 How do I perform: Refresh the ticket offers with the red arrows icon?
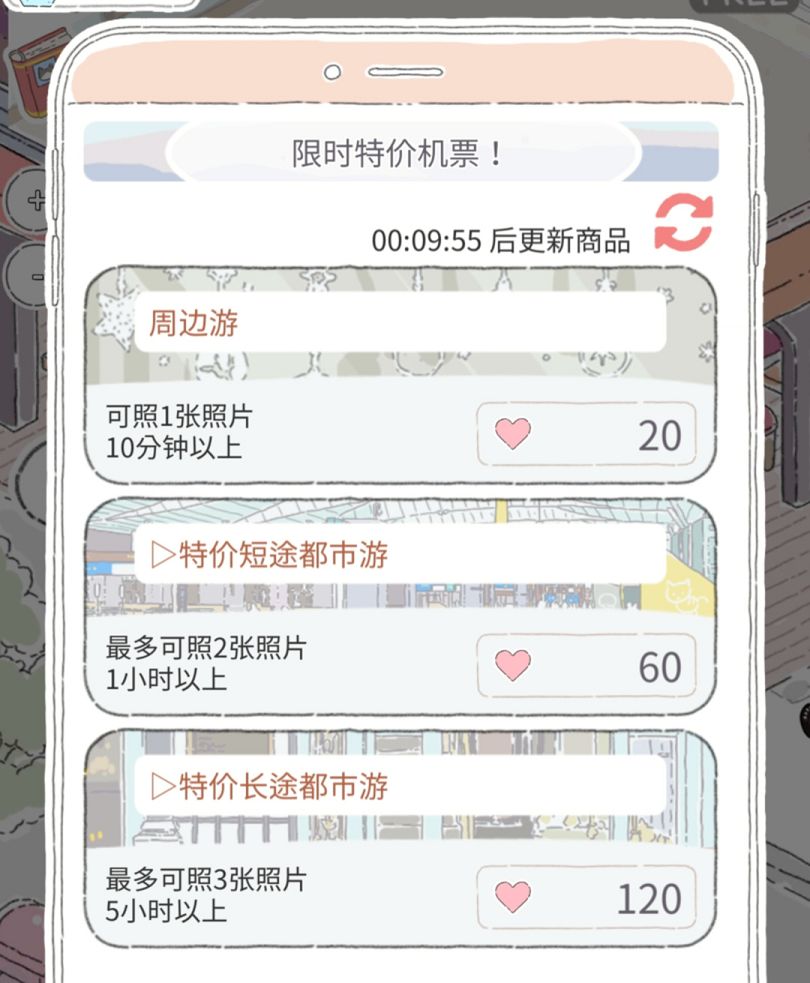[x=683, y=223]
